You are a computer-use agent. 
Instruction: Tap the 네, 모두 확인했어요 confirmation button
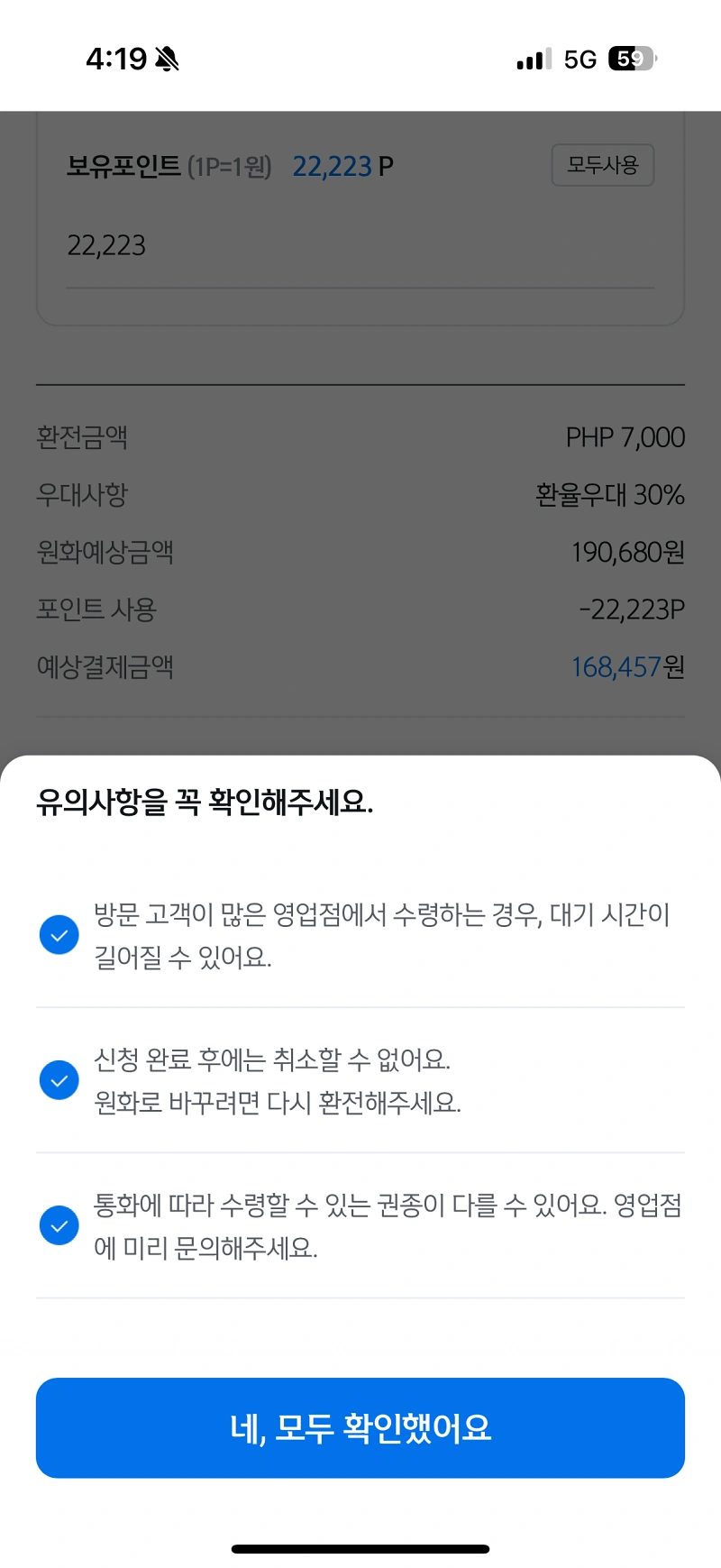[x=360, y=1427]
